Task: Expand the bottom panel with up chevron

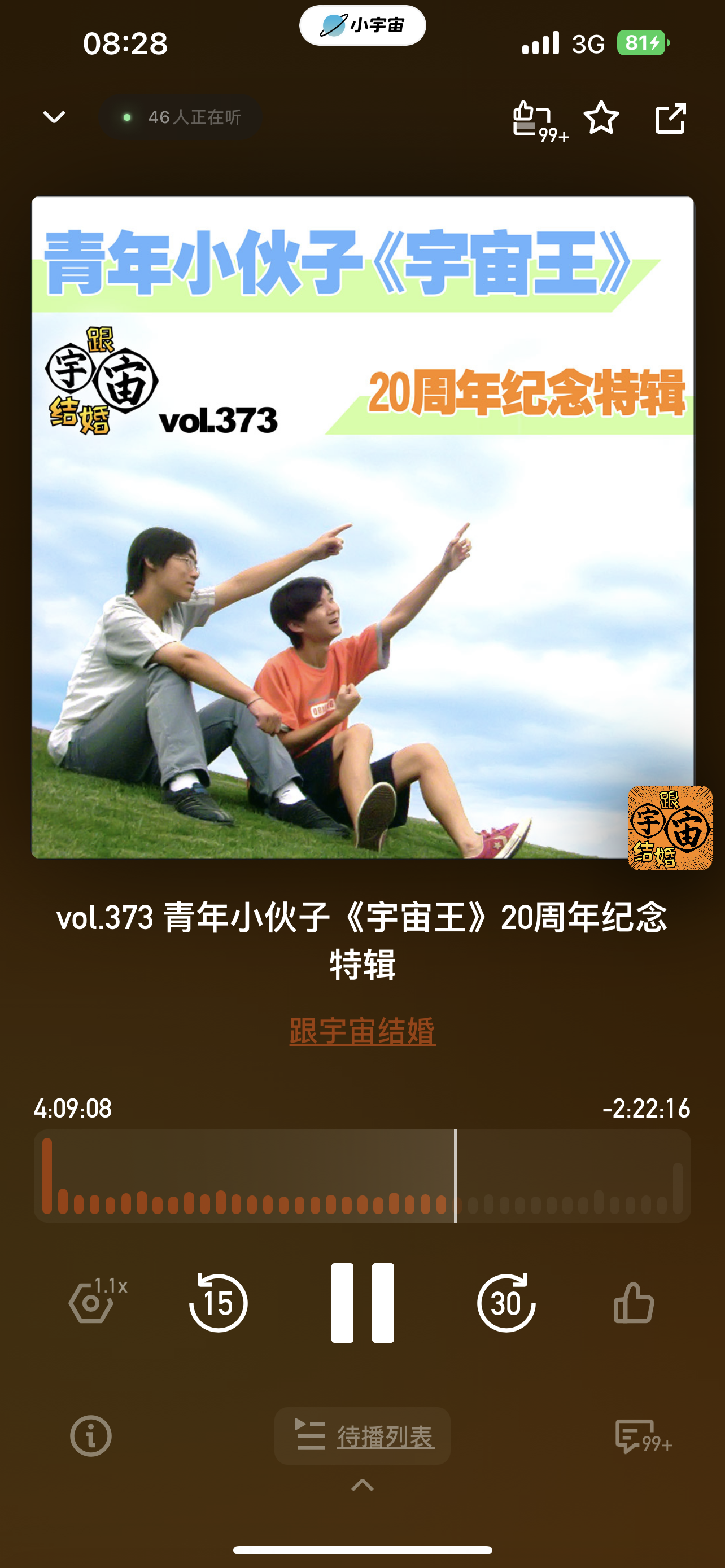Action: tap(362, 1485)
